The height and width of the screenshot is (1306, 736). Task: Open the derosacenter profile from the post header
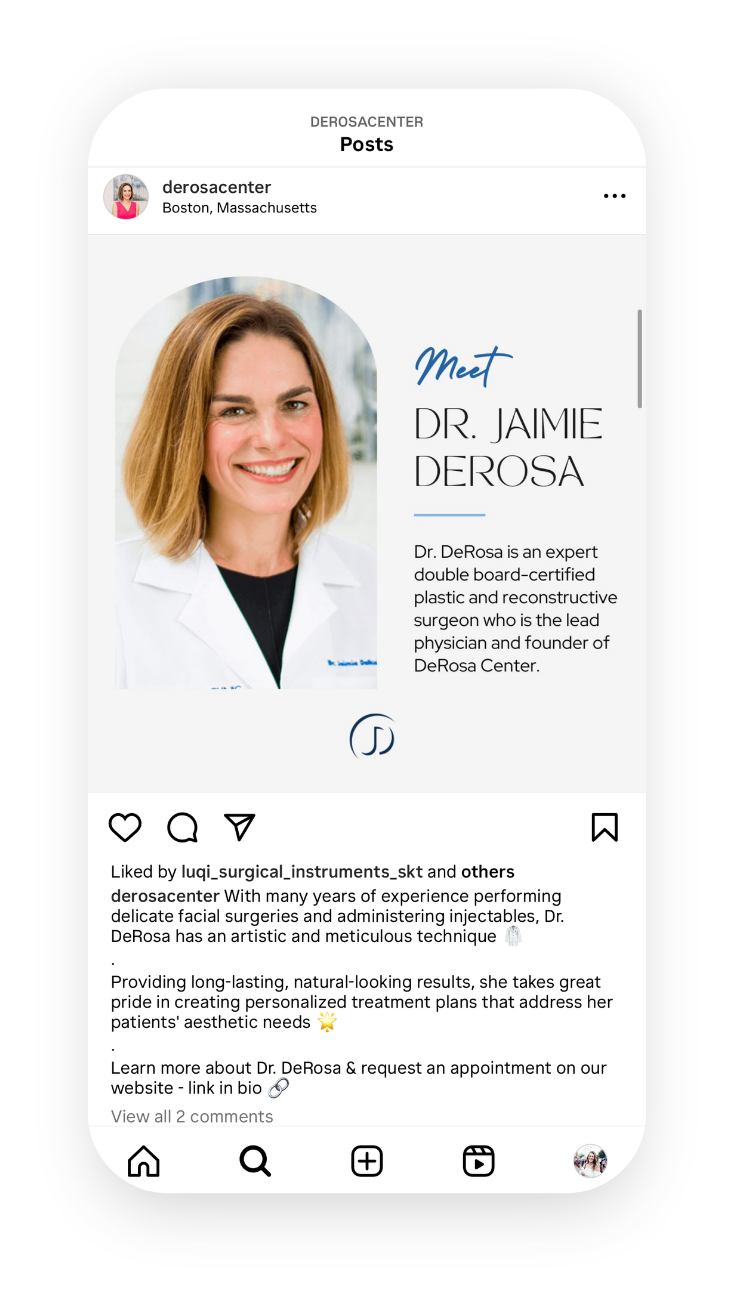click(216, 187)
